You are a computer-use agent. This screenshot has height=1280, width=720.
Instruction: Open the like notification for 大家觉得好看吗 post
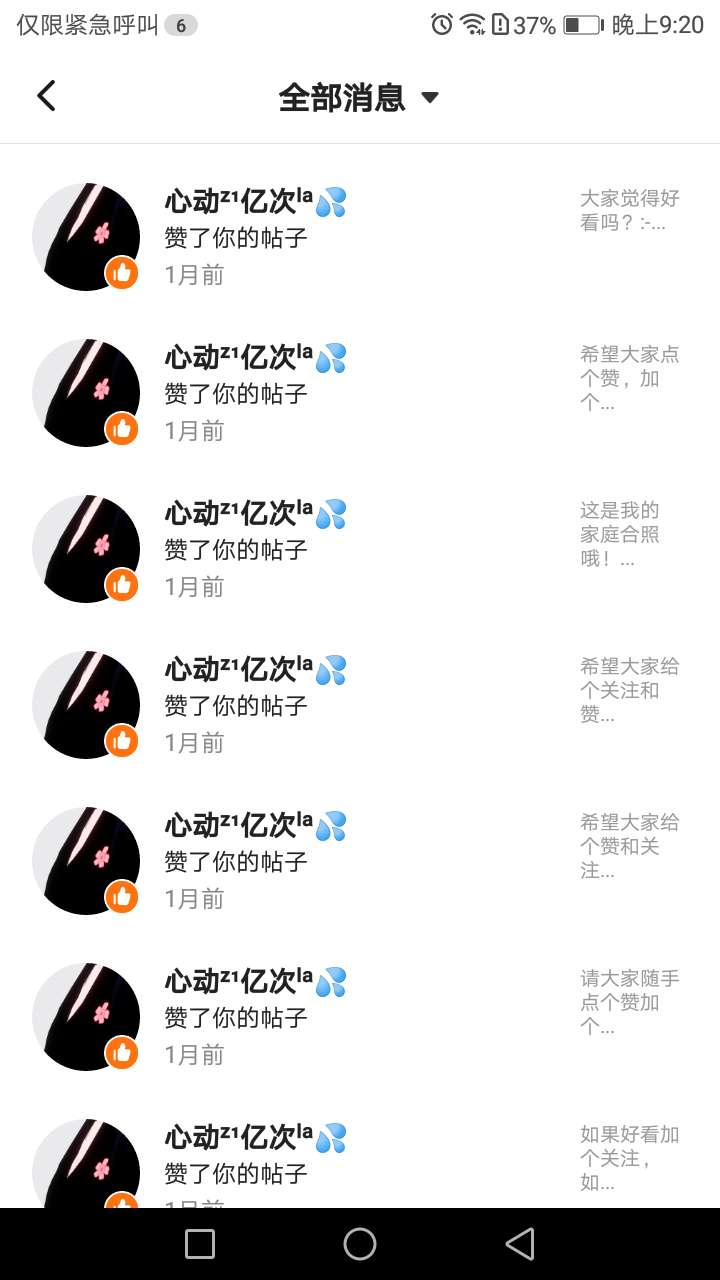pos(360,237)
